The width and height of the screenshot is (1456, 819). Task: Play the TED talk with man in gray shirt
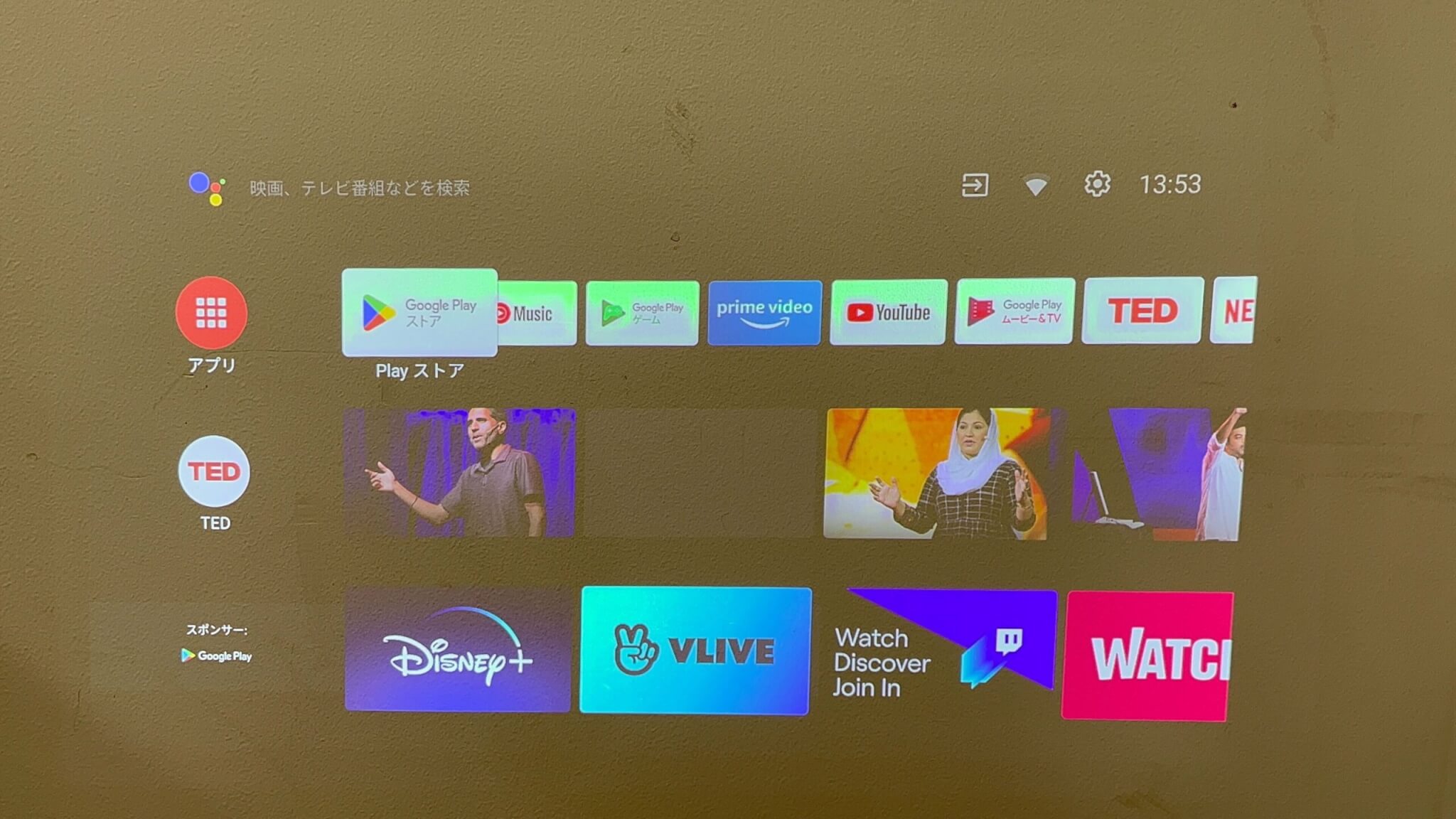pyautogui.click(x=459, y=472)
